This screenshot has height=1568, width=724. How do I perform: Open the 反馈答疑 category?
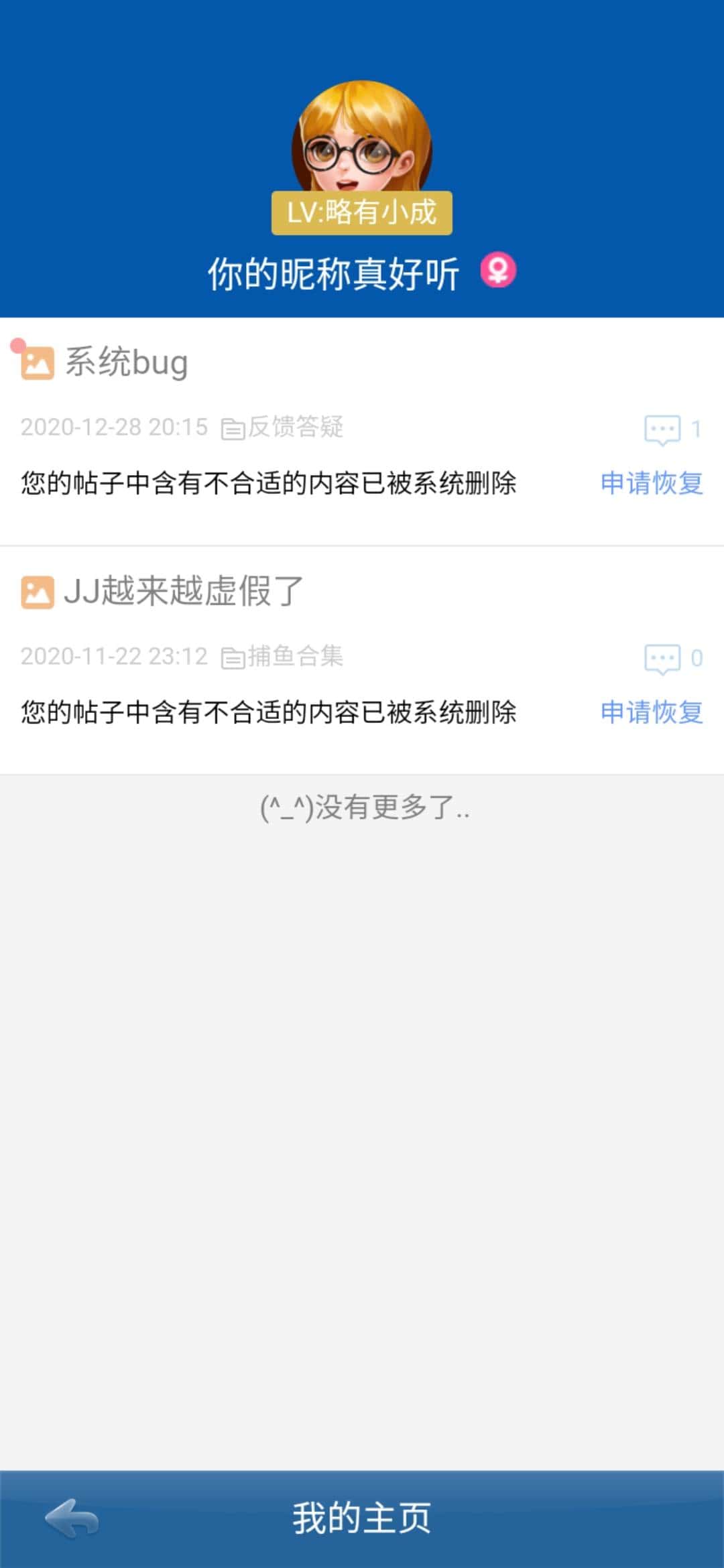point(294,428)
